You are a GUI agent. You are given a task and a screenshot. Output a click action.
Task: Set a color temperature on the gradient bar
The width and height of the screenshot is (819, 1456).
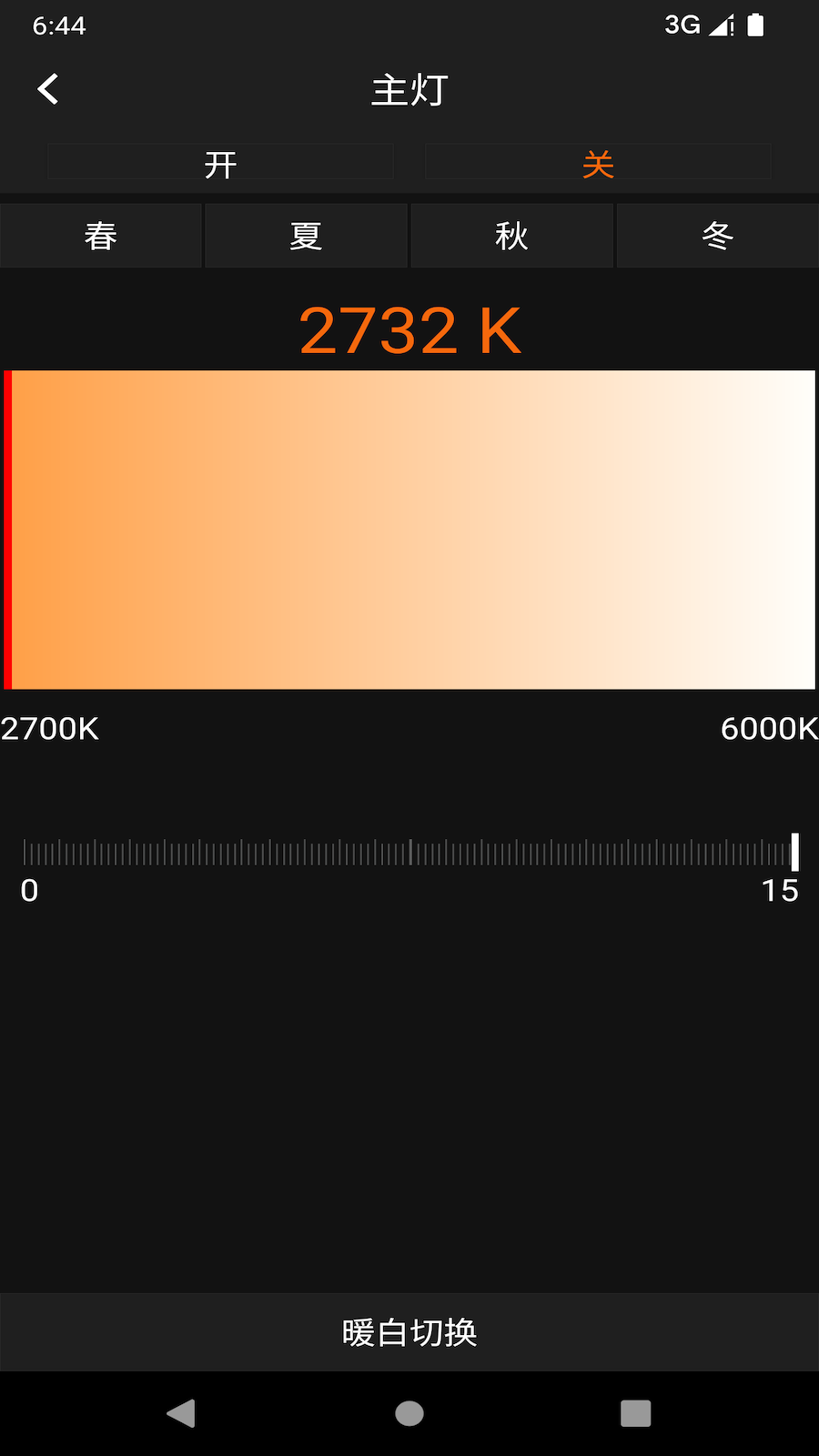[x=409, y=530]
